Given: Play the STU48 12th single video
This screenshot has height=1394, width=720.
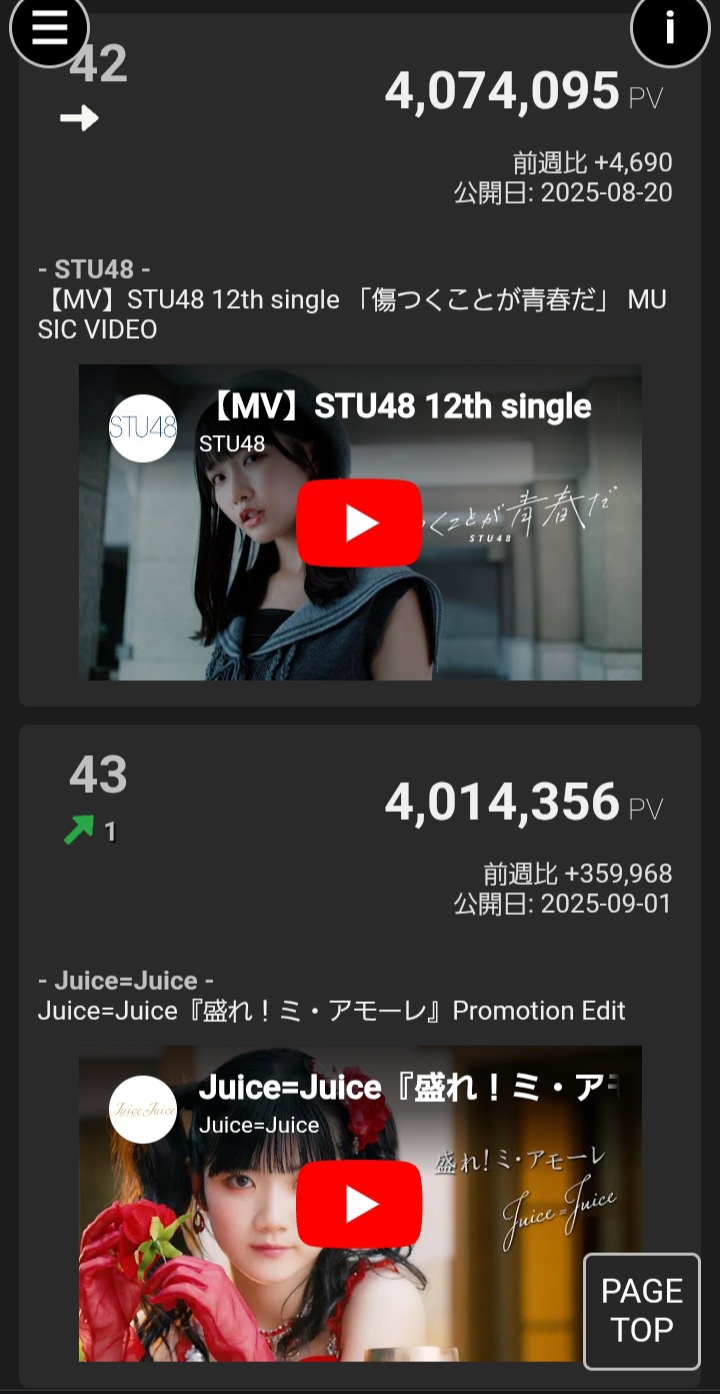Looking at the screenshot, I should [359, 523].
